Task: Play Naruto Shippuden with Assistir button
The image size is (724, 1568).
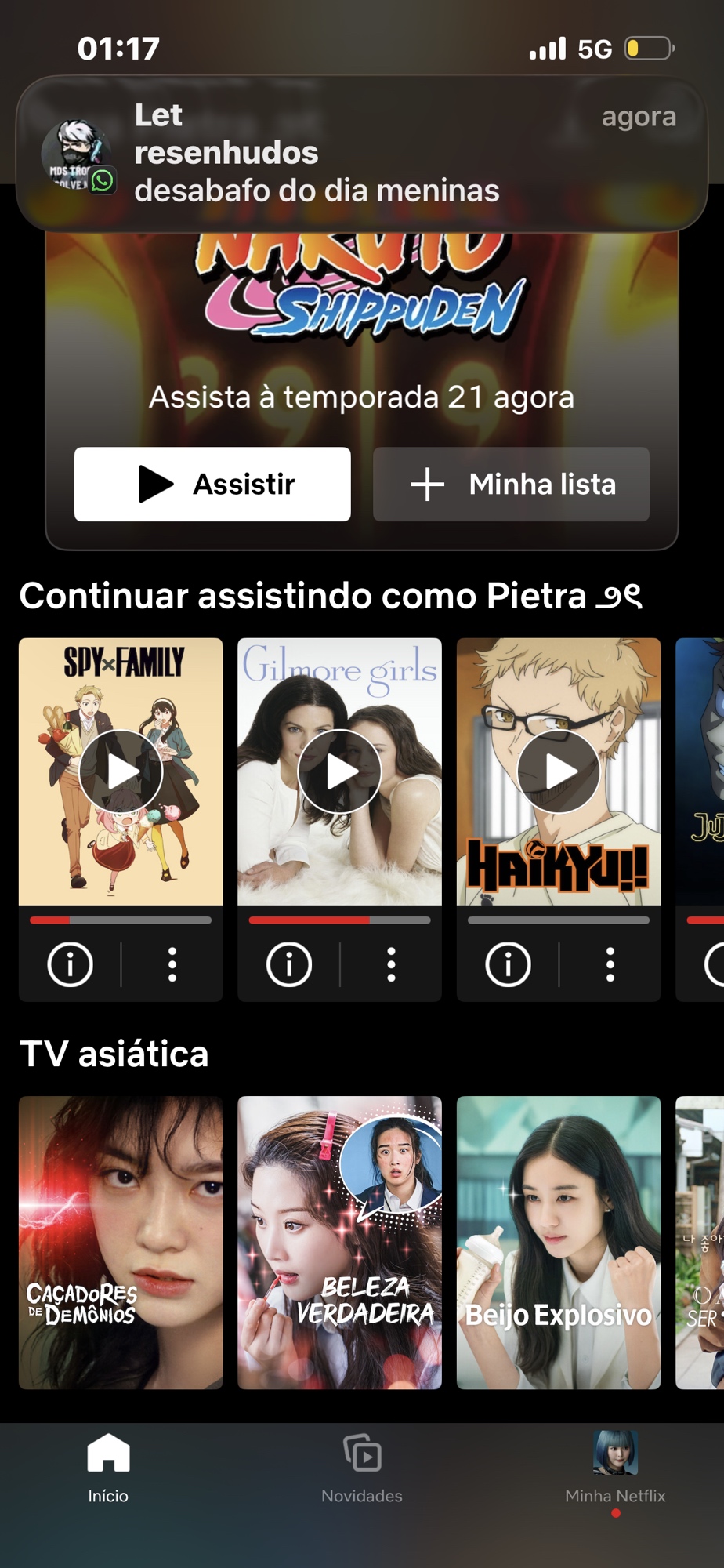Action: click(212, 484)
